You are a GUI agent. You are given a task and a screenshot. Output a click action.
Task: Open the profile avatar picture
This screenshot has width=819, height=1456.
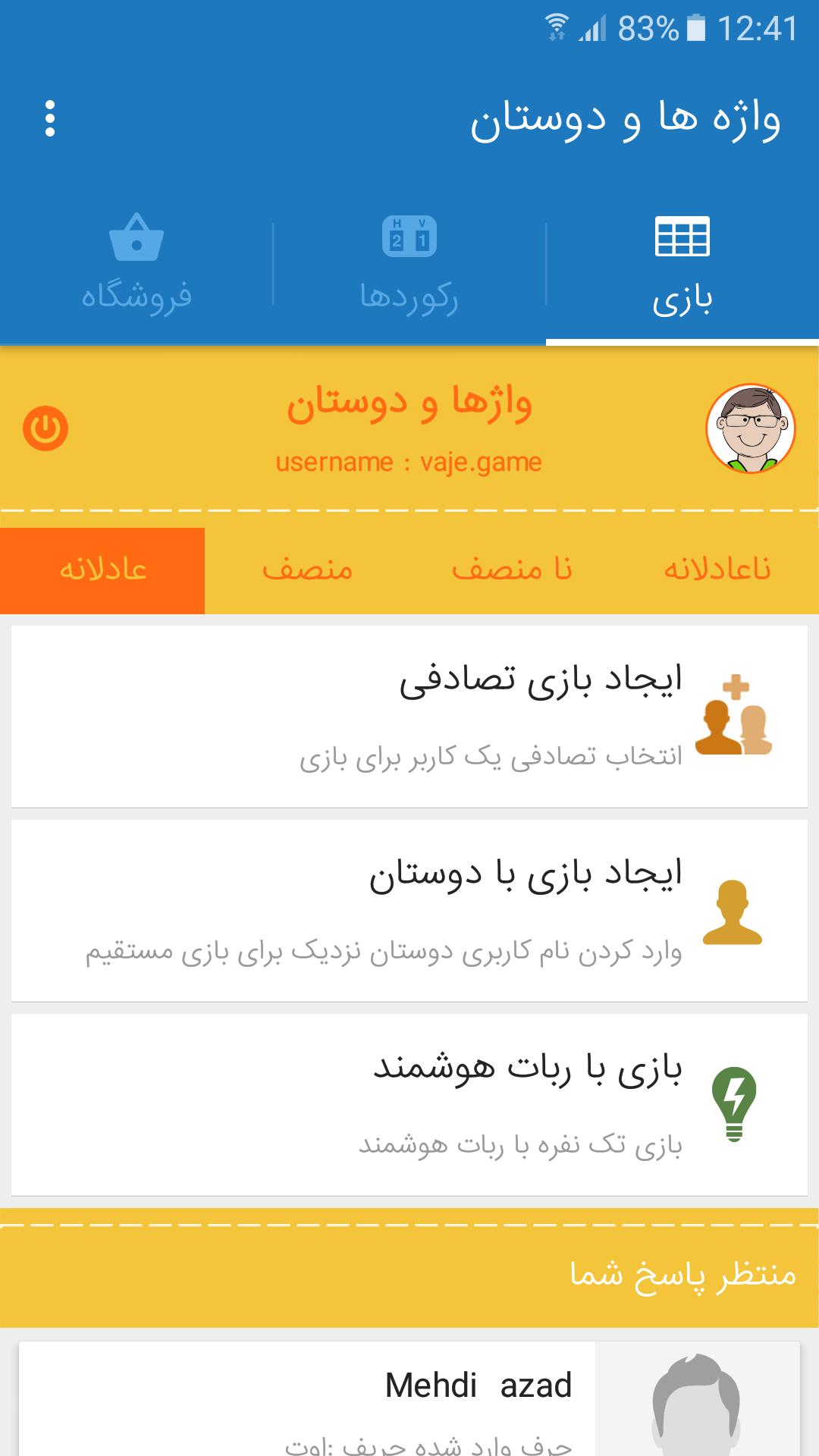click(751, 428)
